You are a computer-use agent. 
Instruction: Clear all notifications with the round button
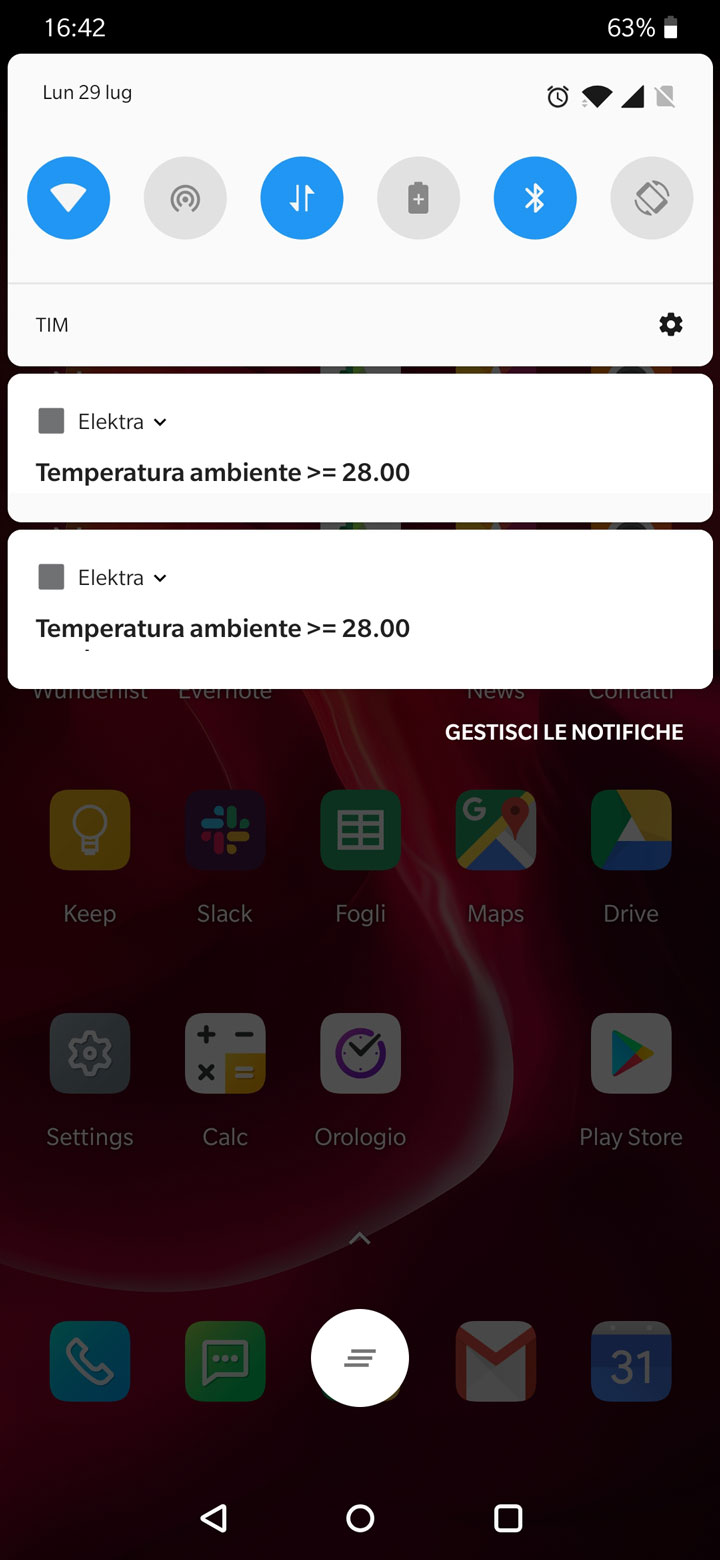360,1358
